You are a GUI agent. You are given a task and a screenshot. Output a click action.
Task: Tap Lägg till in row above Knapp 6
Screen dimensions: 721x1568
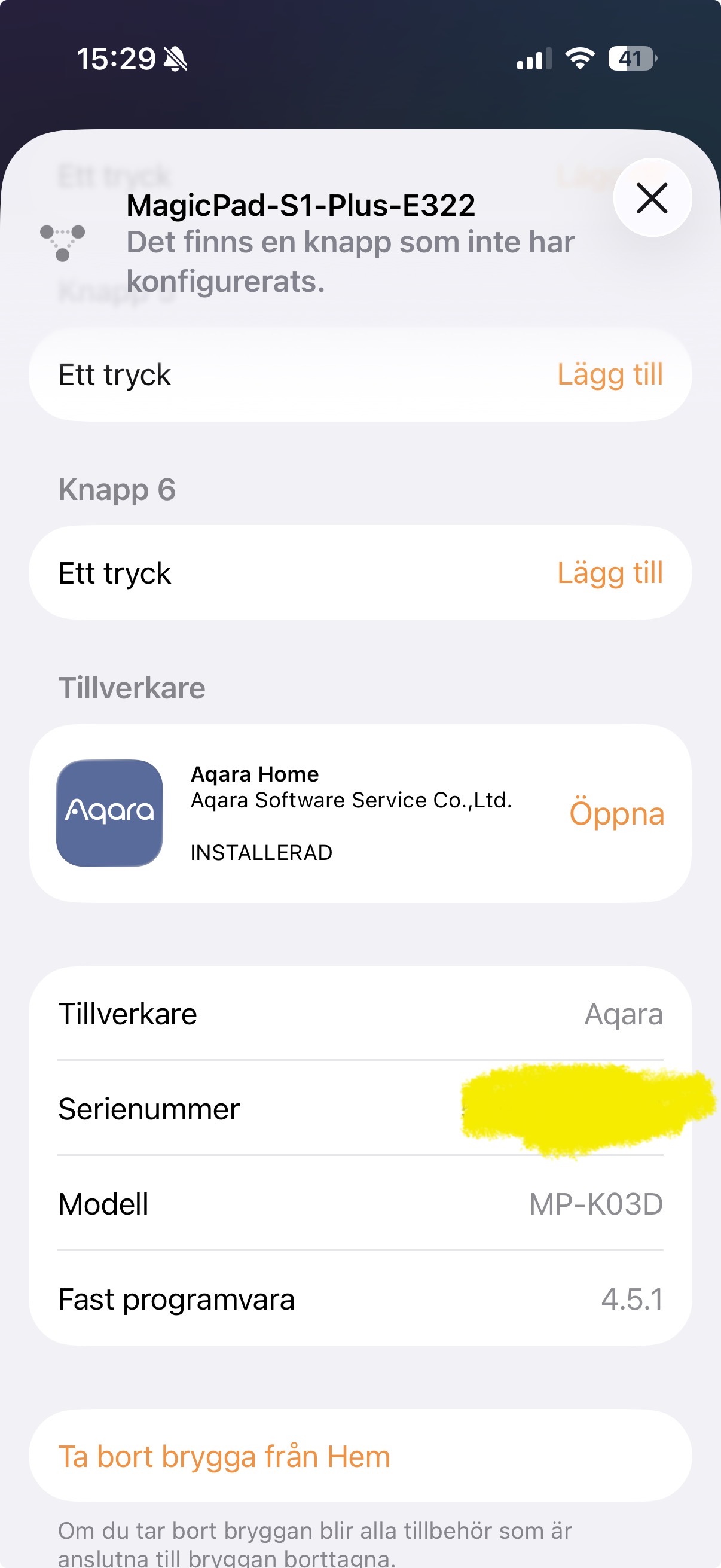[x=609, y=374]
